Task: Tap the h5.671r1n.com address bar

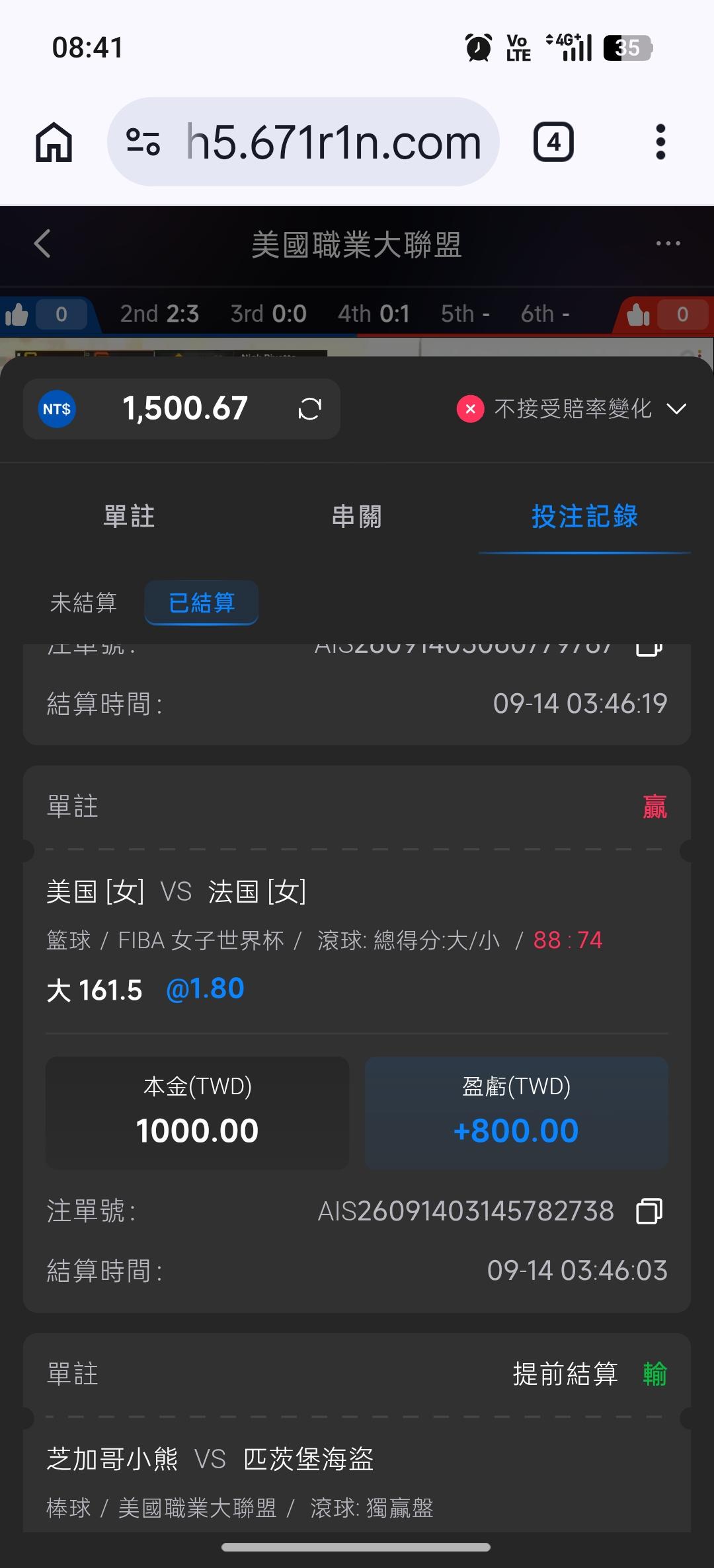Action: (x=303, y=142)
